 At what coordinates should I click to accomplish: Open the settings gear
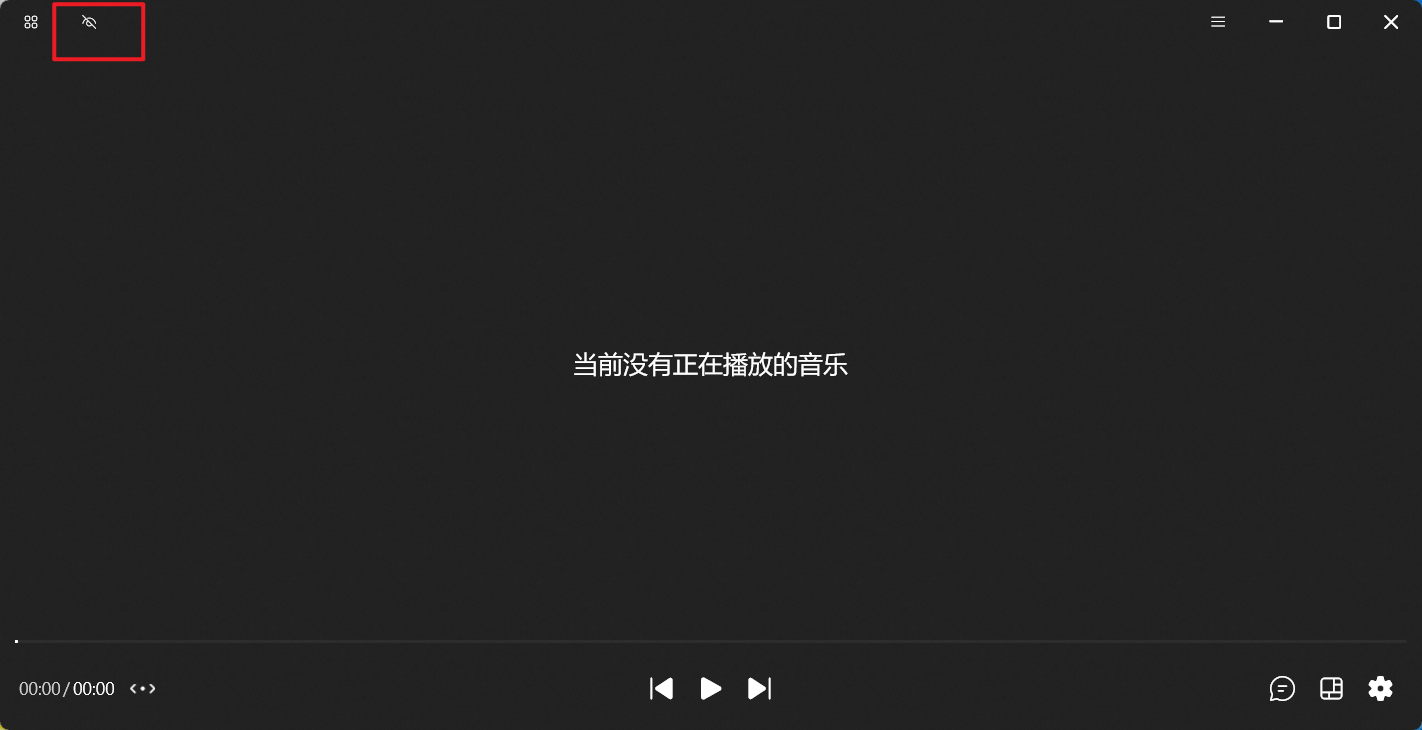tap(1380, 688)
